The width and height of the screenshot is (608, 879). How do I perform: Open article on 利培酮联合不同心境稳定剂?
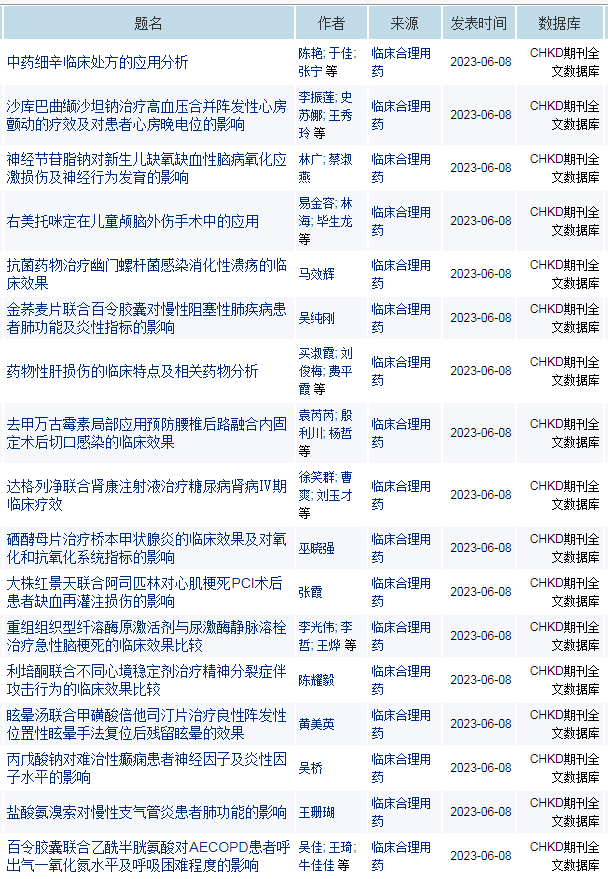[145, 680]
